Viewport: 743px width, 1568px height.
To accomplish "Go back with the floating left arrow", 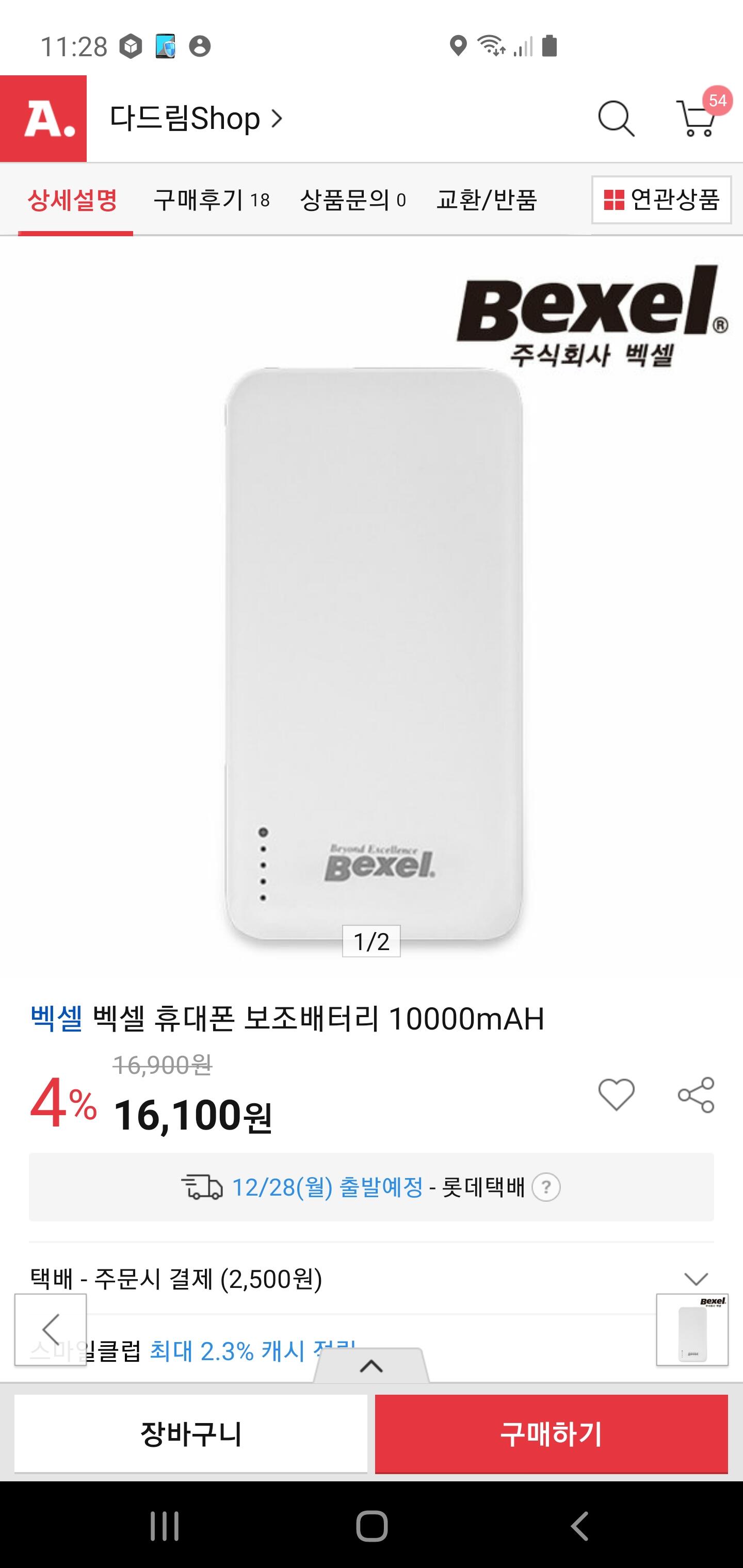I will pos(51,1329).
